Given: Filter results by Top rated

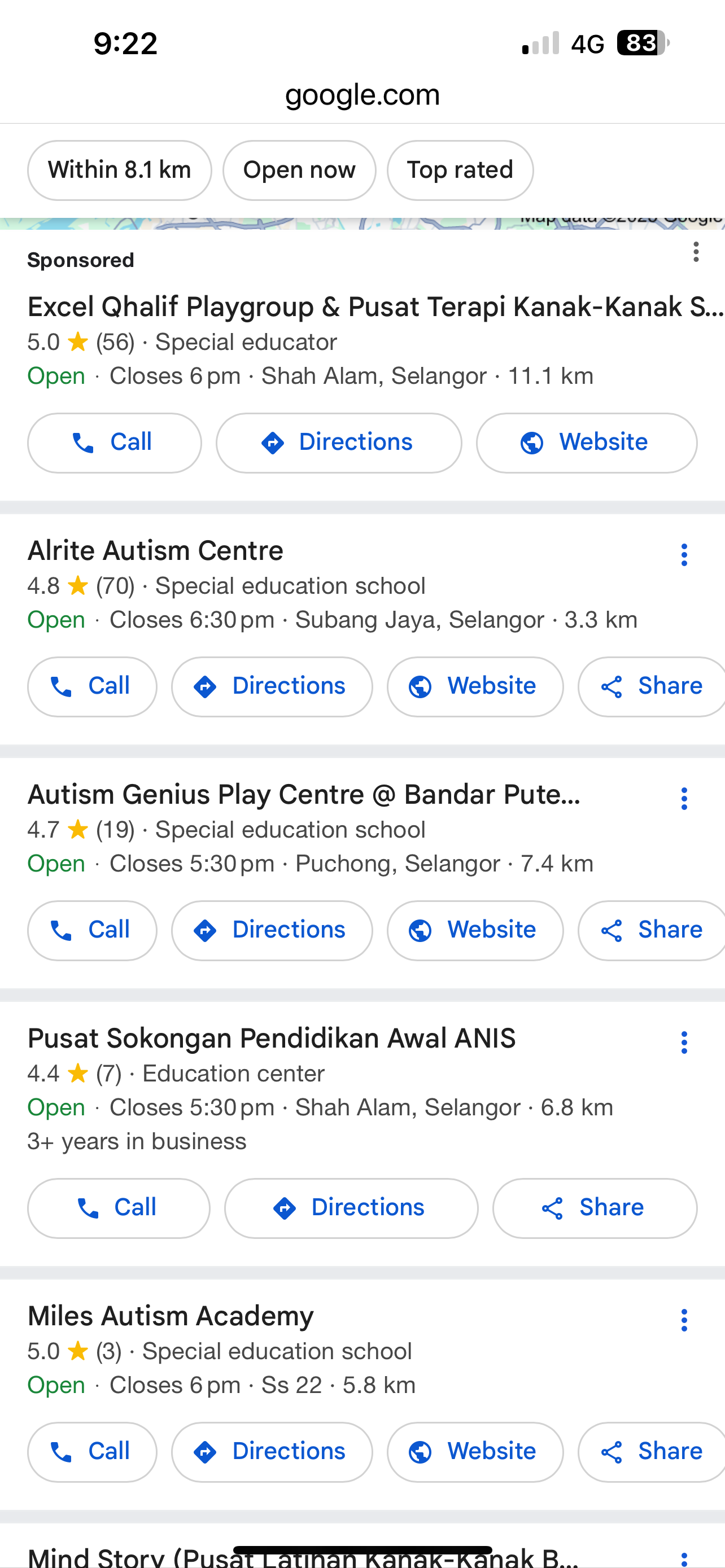Looking at the screenshot, I should (460, 170).
